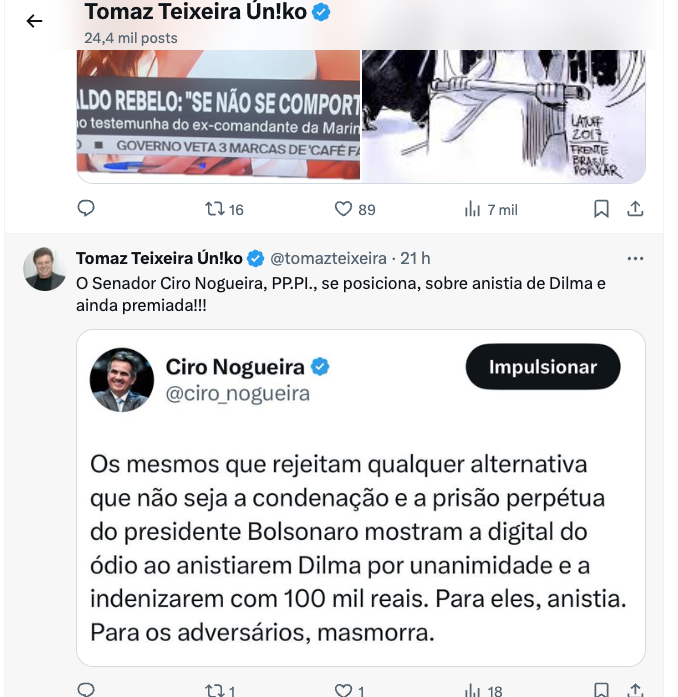Go back with the arrow icon
The width and height of the screenshot is (678, 697).
[x=34, y=21]
